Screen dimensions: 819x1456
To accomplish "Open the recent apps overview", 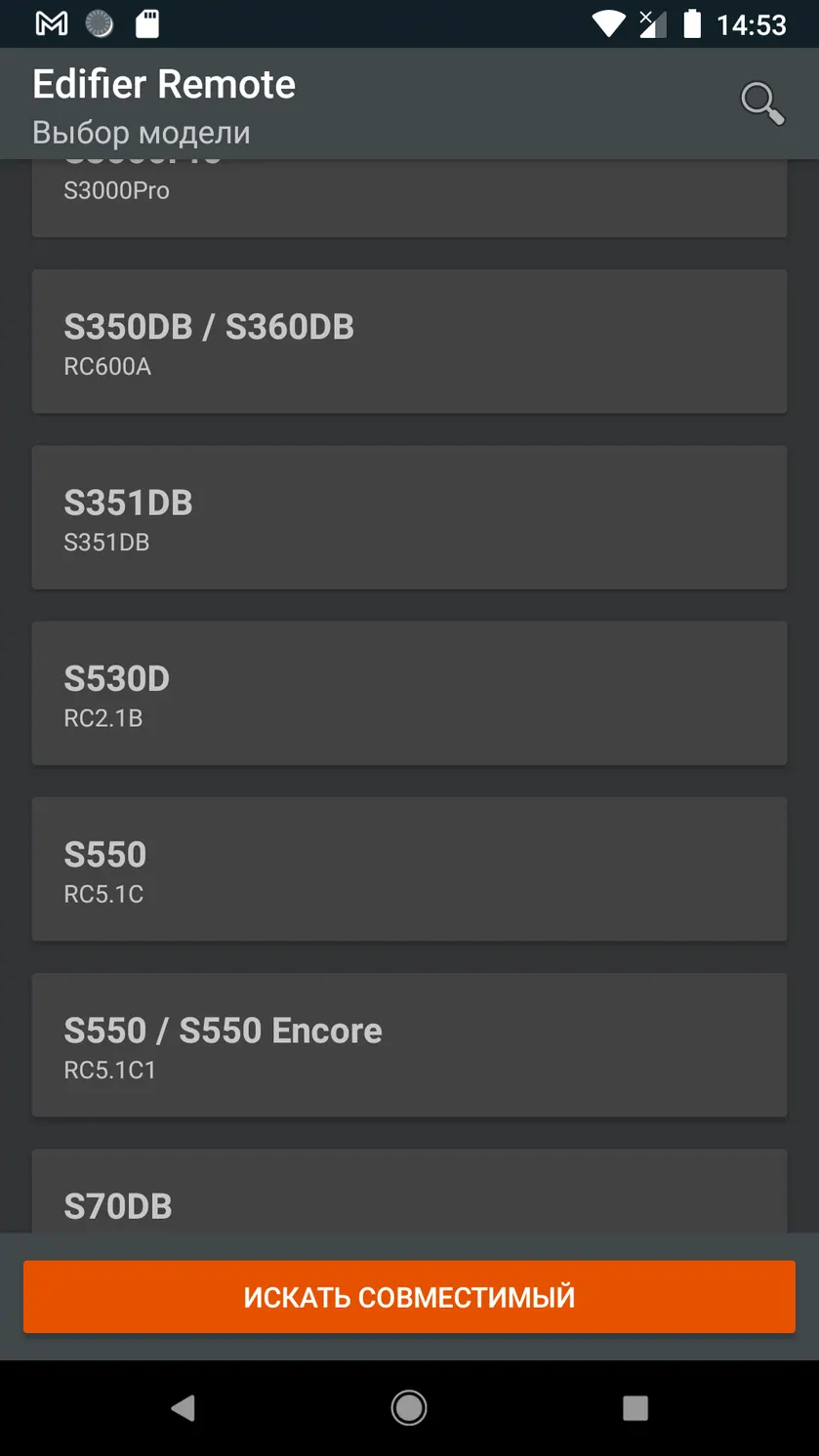I will click(635, 1407).
